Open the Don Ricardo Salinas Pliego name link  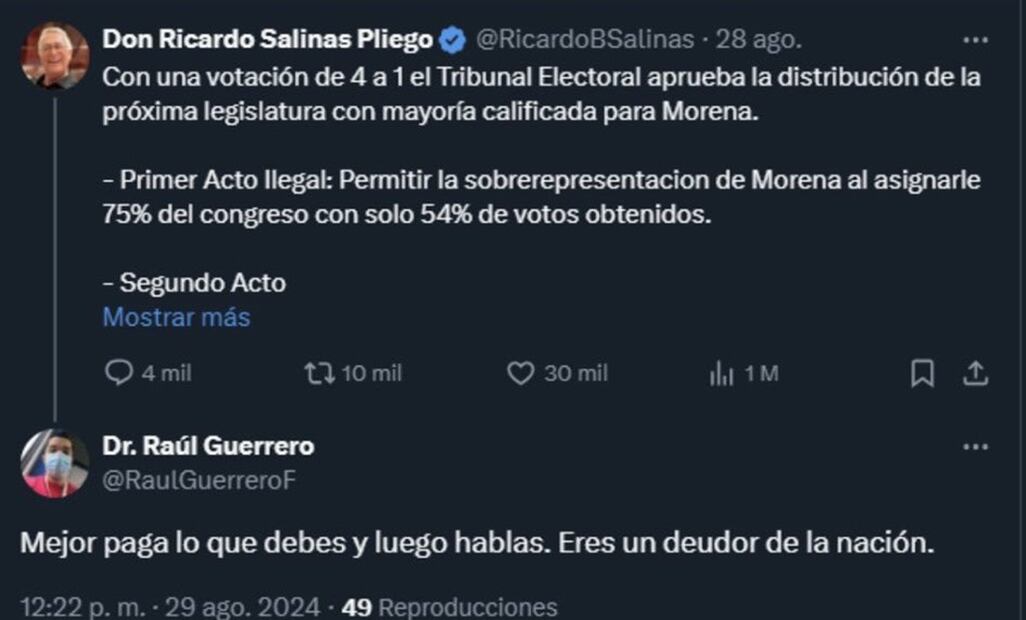[268, 40]
